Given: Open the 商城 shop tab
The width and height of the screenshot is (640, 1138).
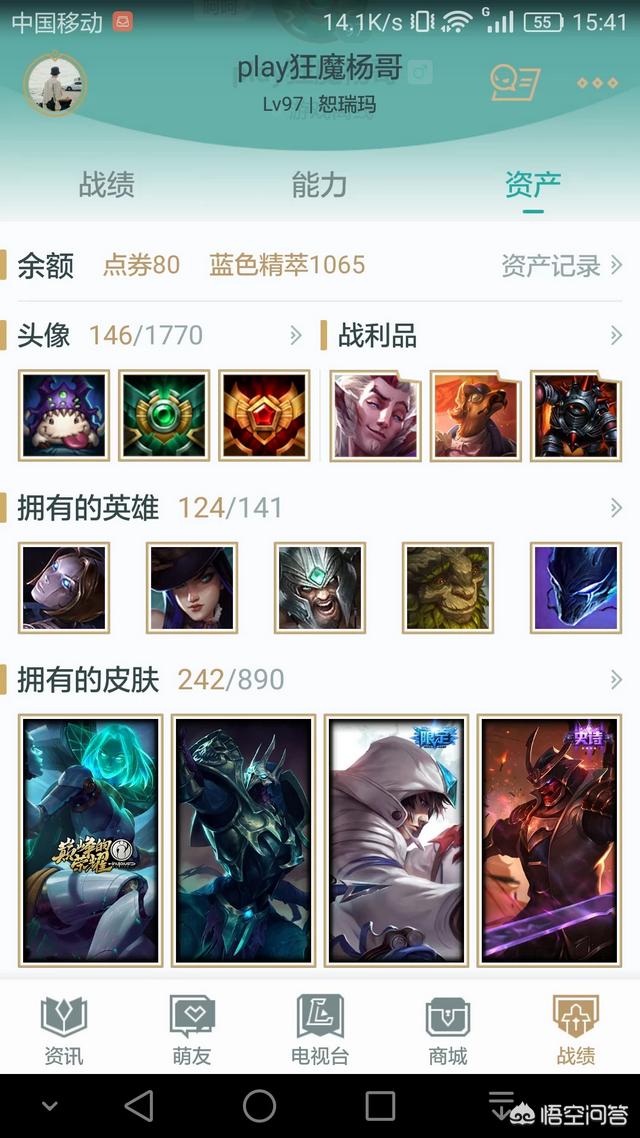Looking at the screenshot, I should point(448,1030).
